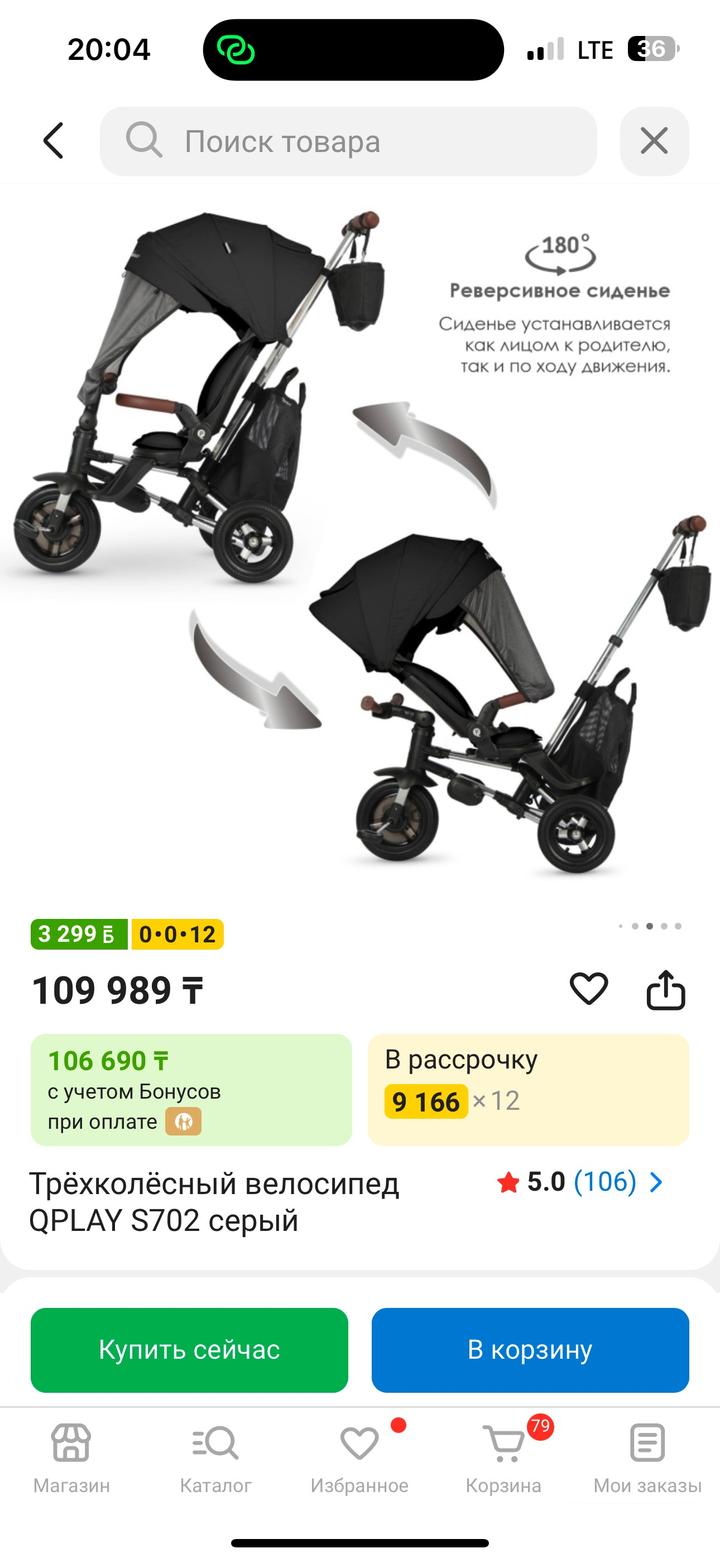
Task: Open the 106 690 ₸ bonus price offer
Action: click(191, 1089)
